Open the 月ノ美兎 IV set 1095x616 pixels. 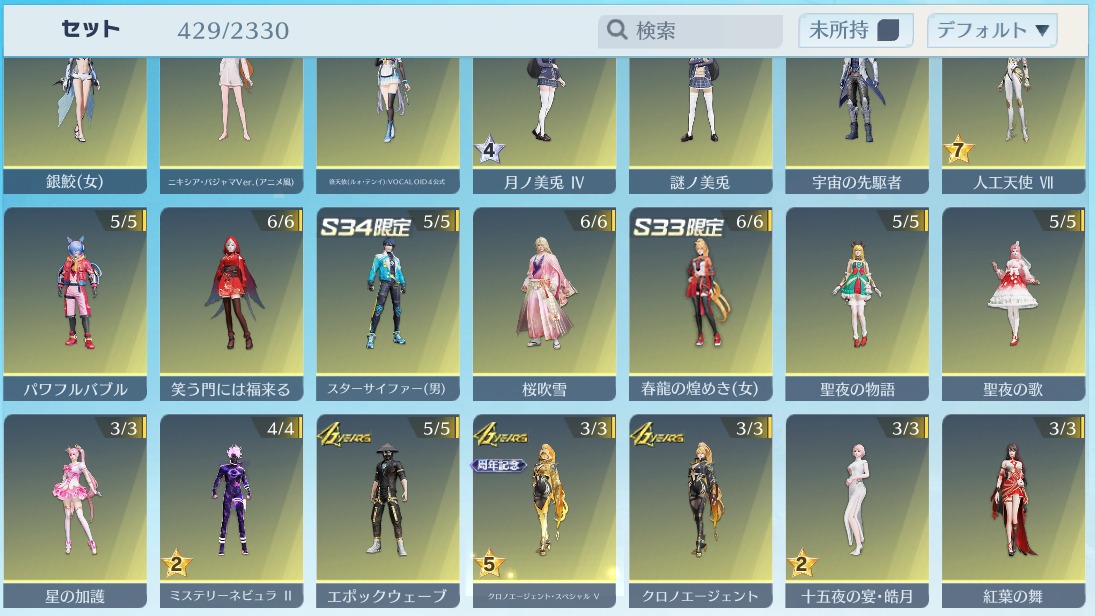click(545, 126)
